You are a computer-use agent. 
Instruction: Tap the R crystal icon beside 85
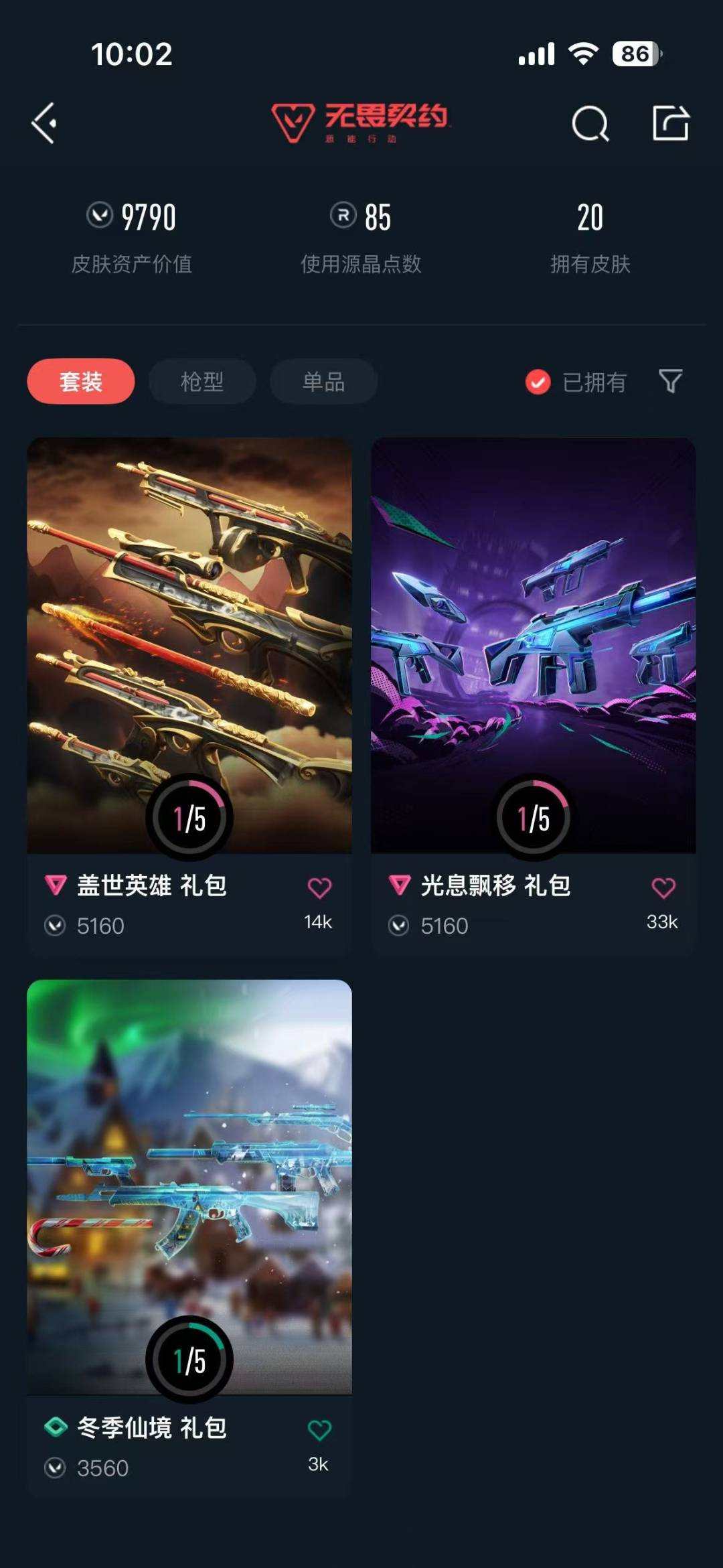(x=342, y=217)
